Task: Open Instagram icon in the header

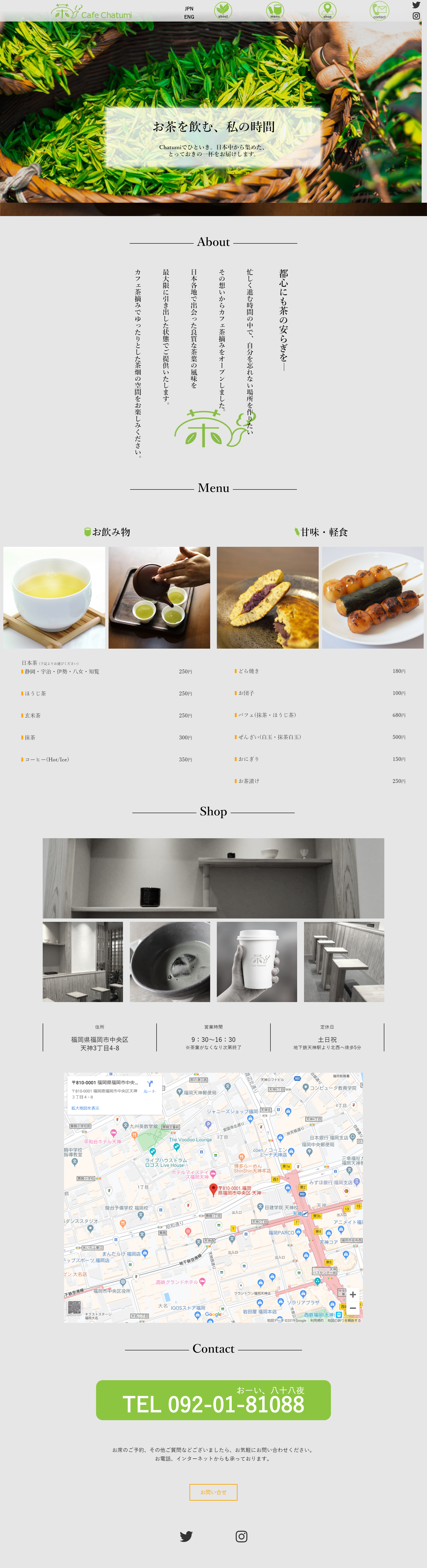Action: coord(416,16)
